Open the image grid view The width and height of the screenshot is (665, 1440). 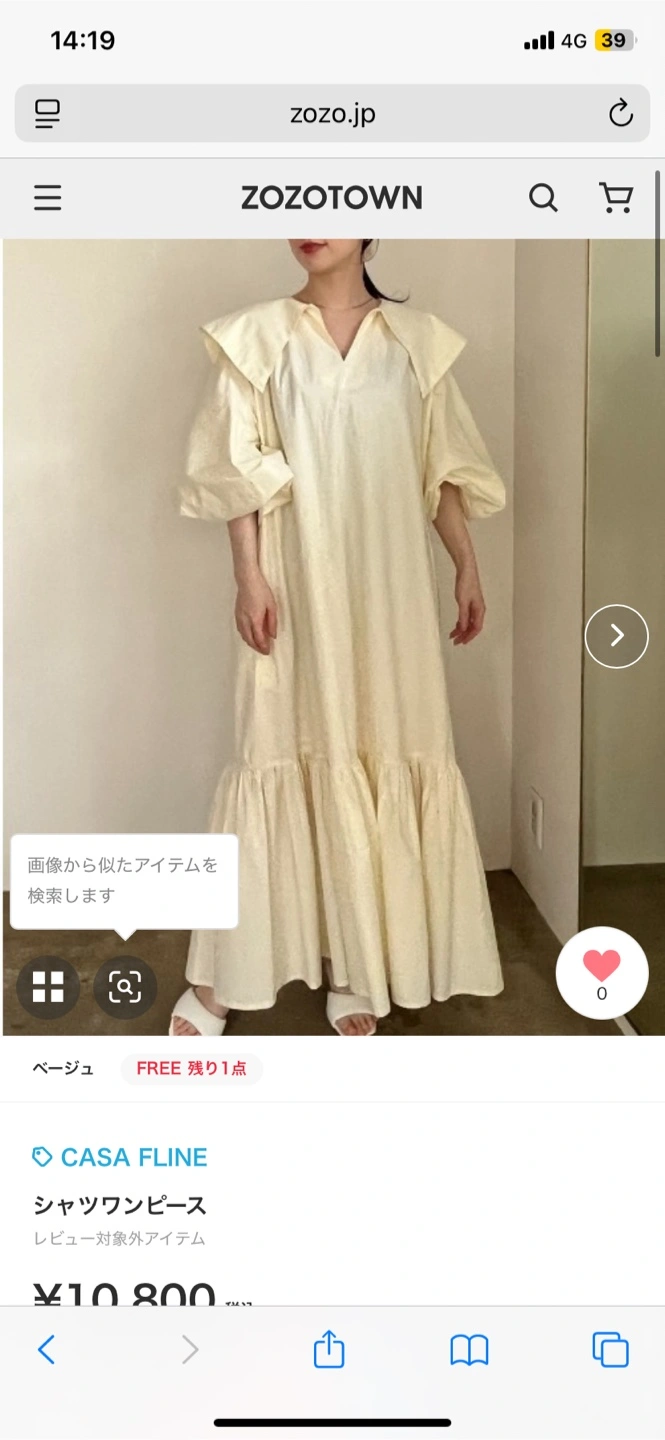(x=48, y=987)
